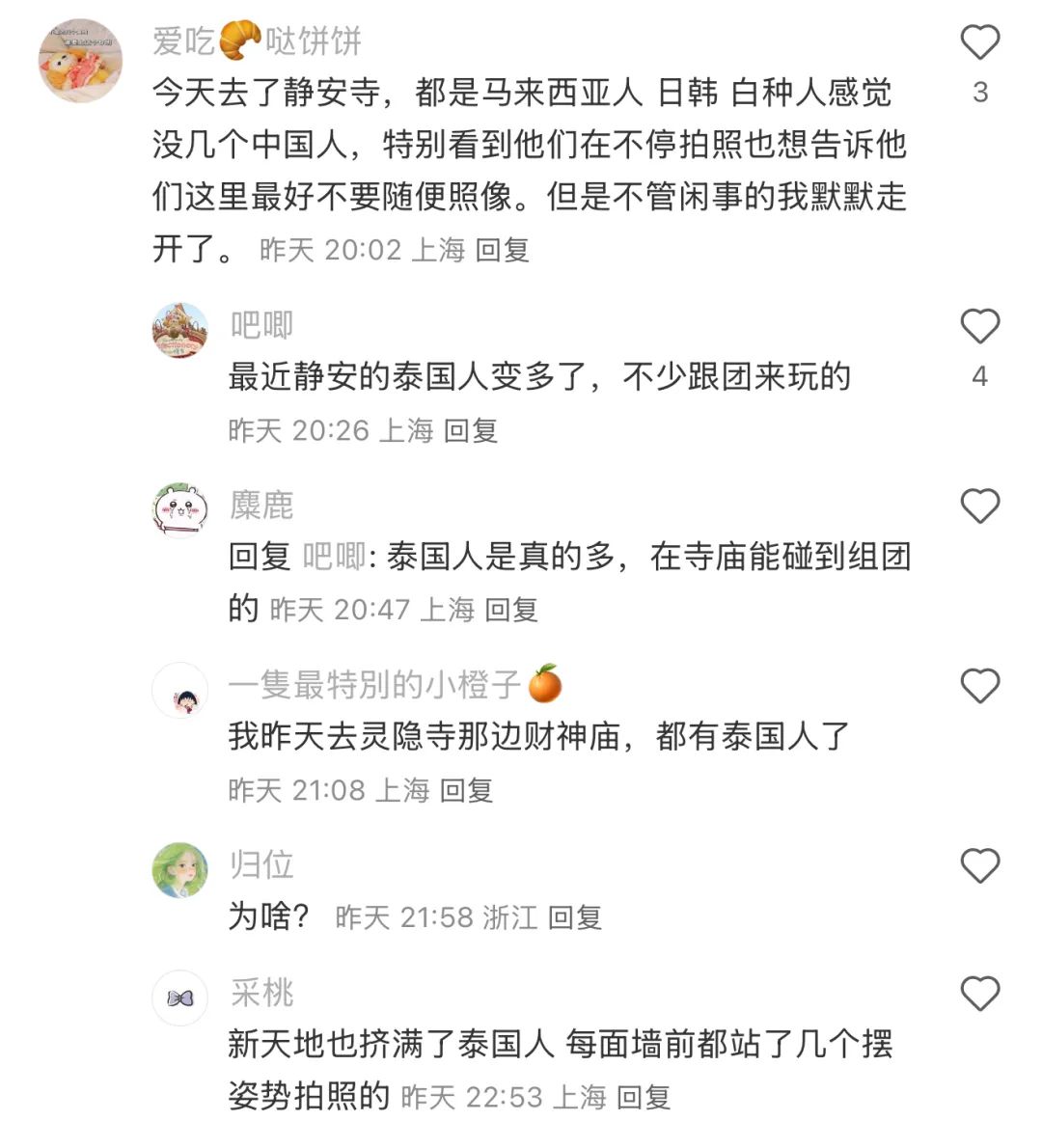The image size is (1042, 1148).
Task: Reply to 归位's comment
Action: (x=575, y=917)
